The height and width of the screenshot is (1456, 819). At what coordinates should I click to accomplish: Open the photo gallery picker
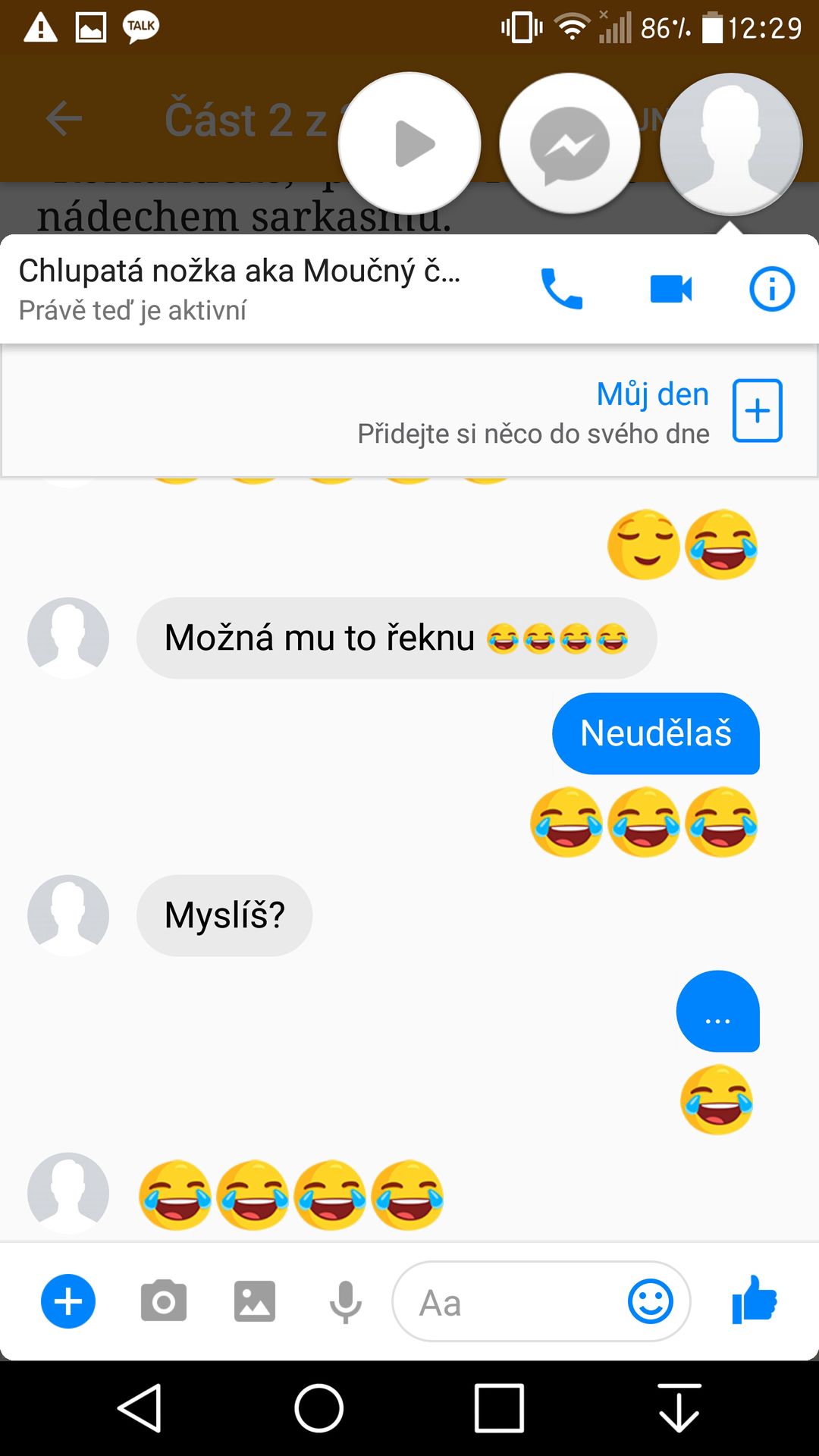click(x=254, y=1301)
